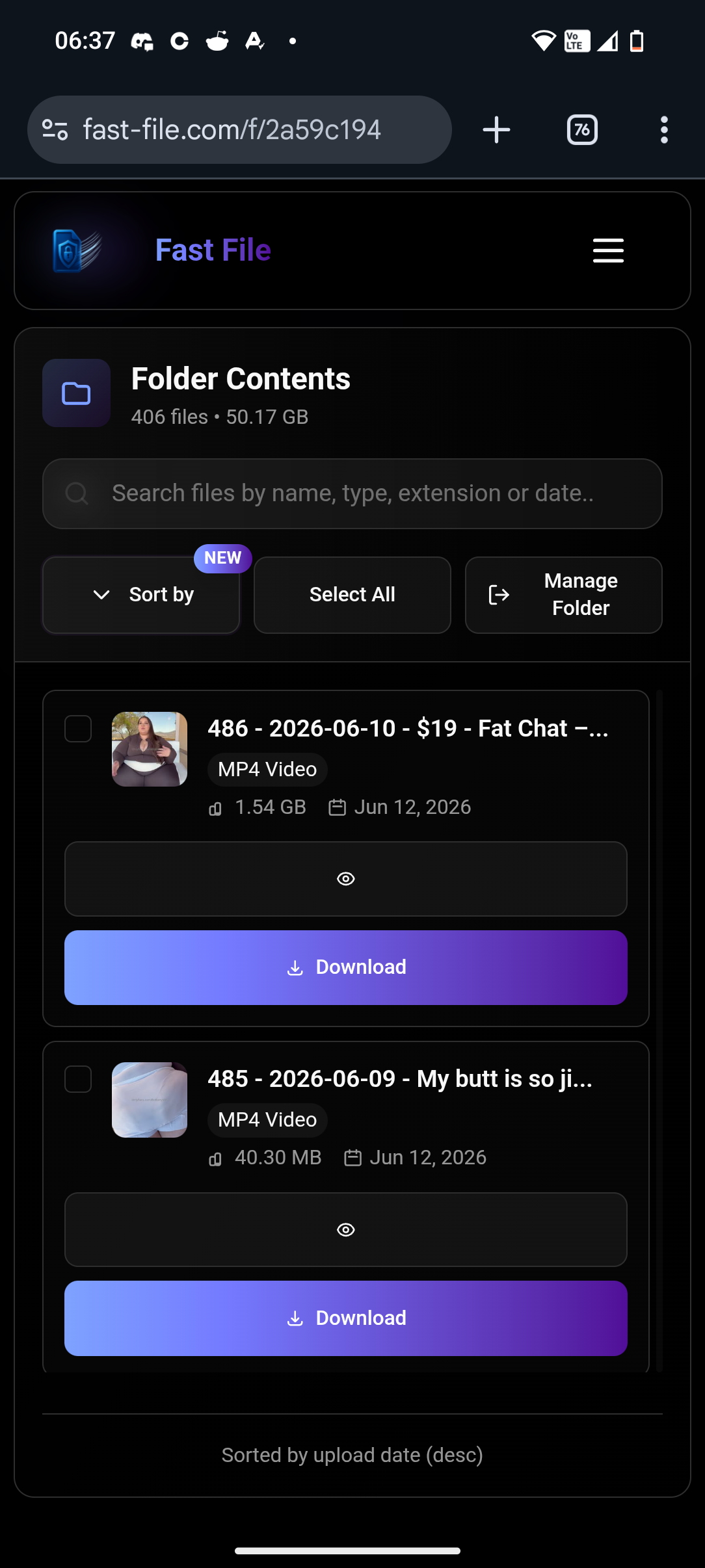The width and height of the screenshot is (705, 1568).
Task: Check the box for file 485
Action: click(x=78, y=1079)
